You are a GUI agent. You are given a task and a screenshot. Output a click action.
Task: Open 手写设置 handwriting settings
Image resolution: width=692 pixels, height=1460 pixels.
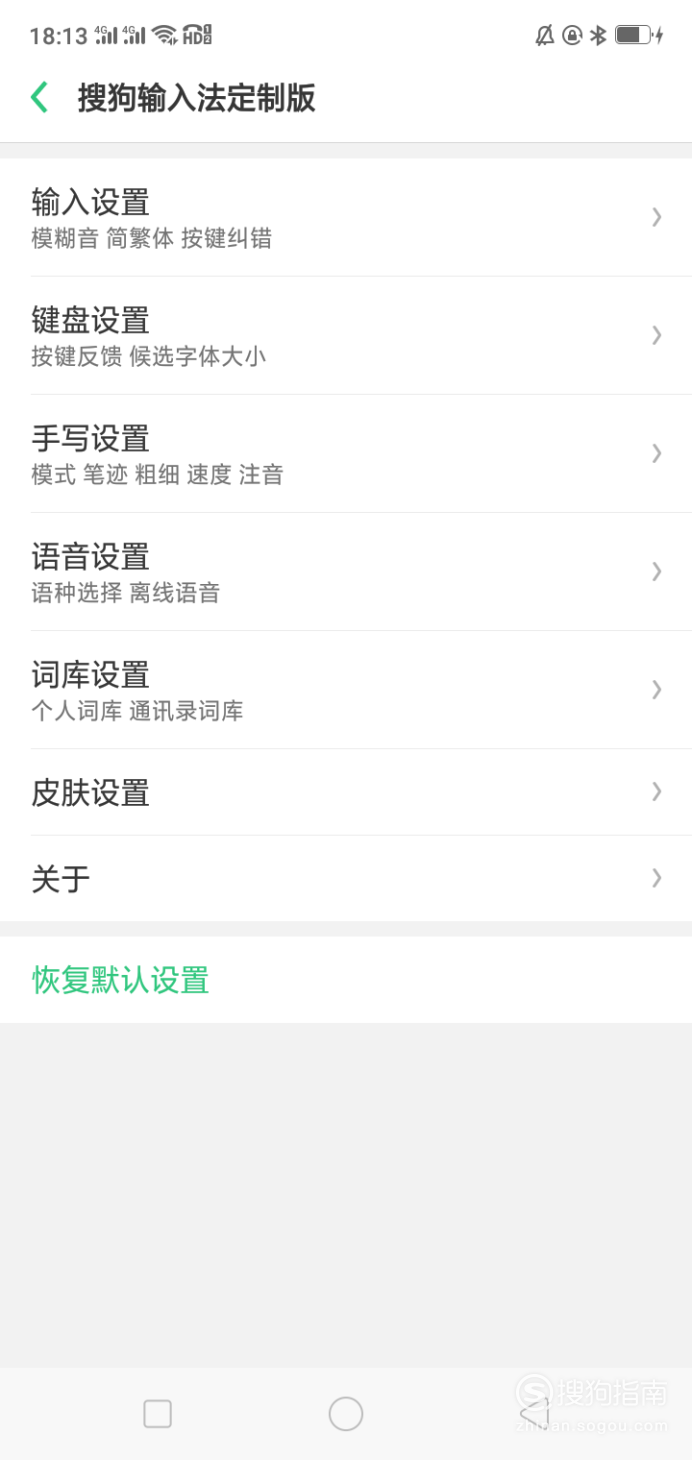click(x=345, y=453)
